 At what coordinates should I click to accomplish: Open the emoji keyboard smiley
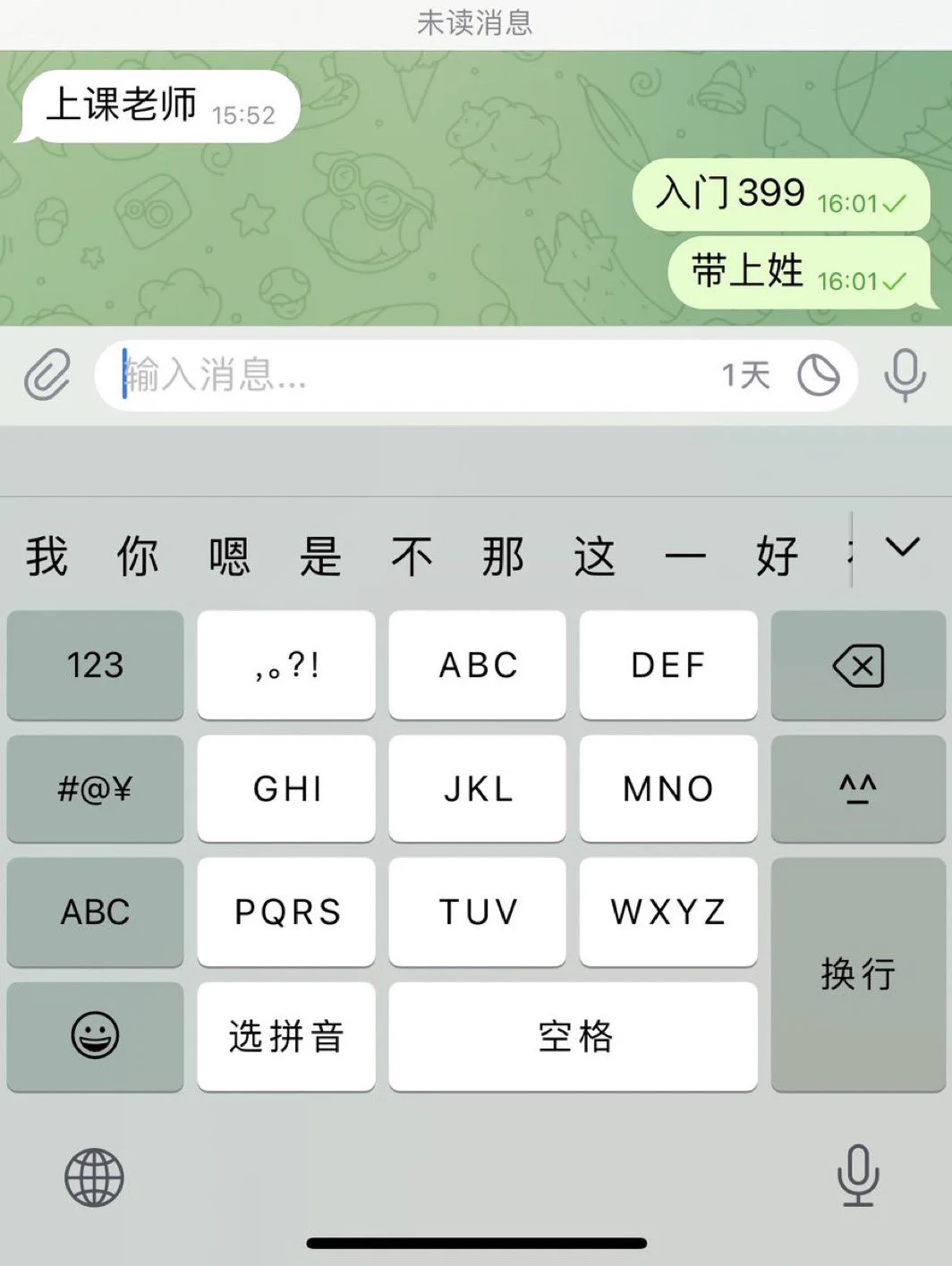click(95, 1036)
